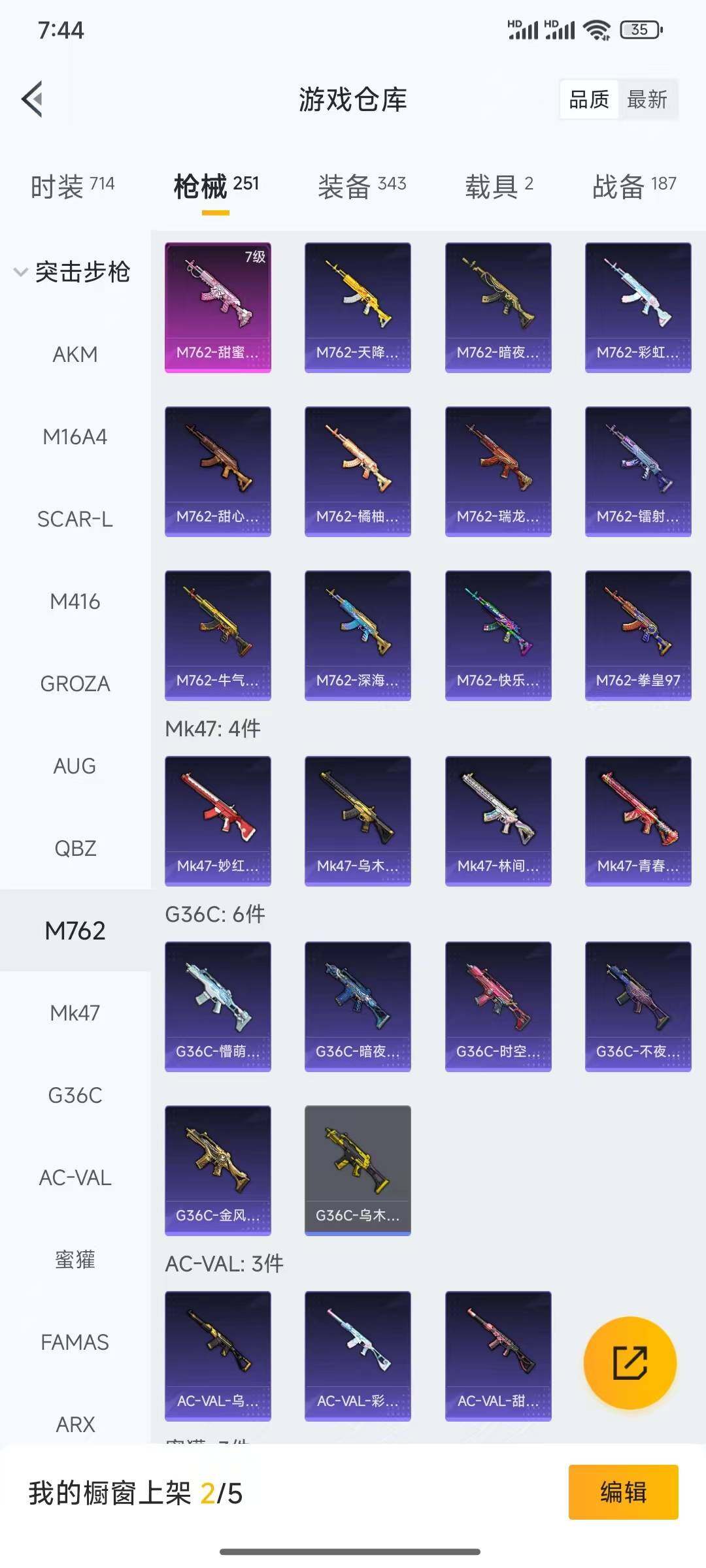Sort by 最新
This screenshot has height=1568, width=706.
pyautogui.click(x=647, y=99)
